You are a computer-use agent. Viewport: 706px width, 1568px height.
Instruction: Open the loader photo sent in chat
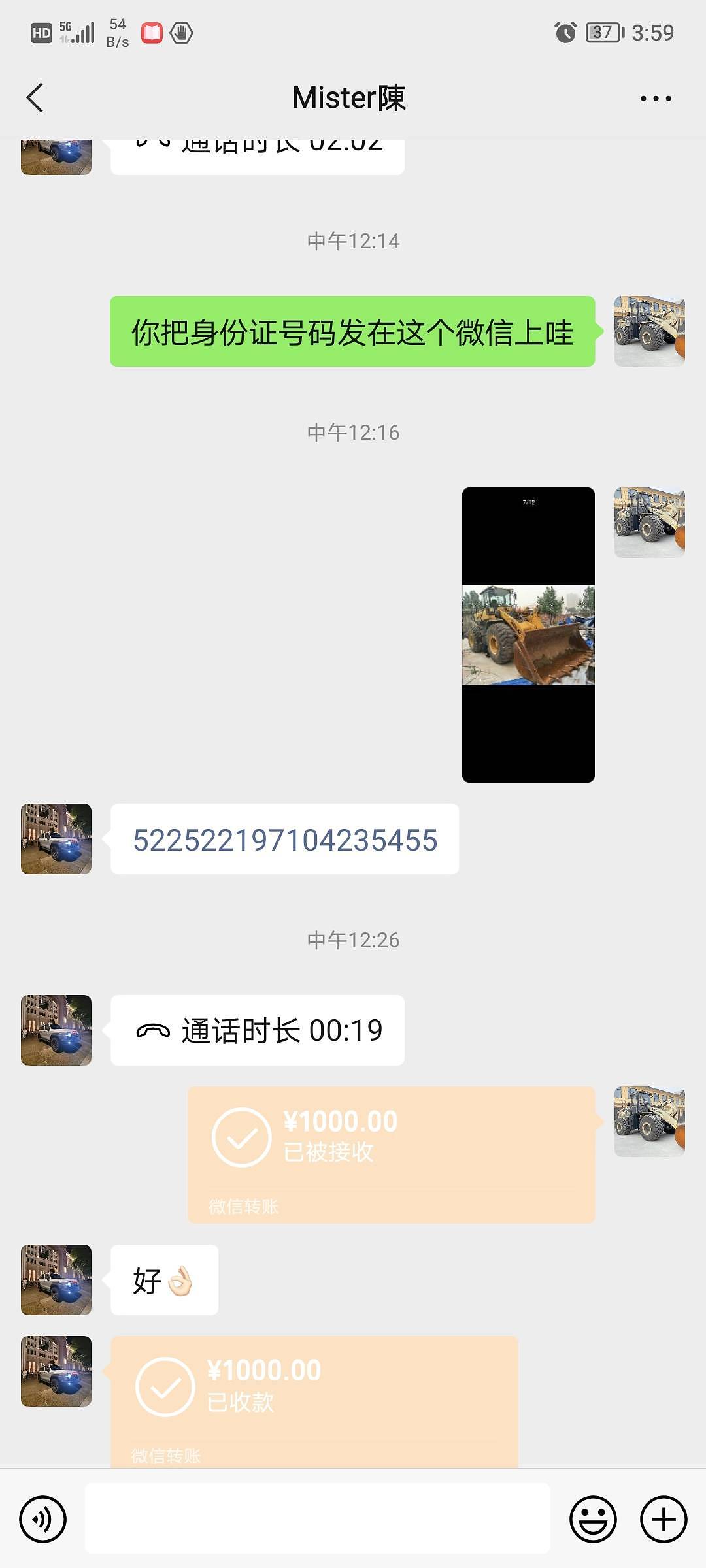pos(528,634)
